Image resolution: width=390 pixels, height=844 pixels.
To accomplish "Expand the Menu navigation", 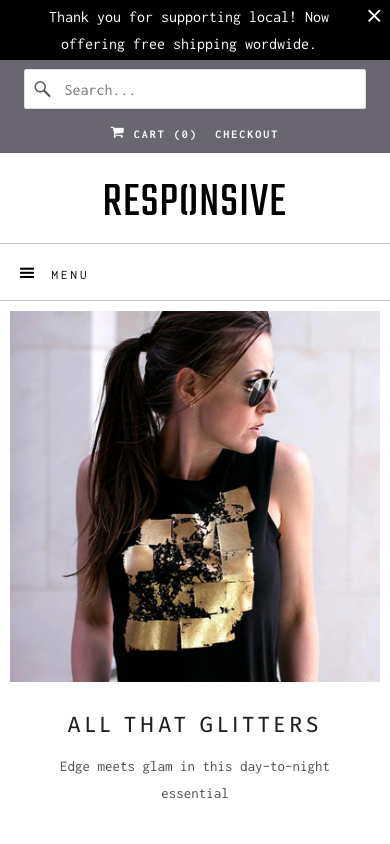I will click(x=54, y=275).
